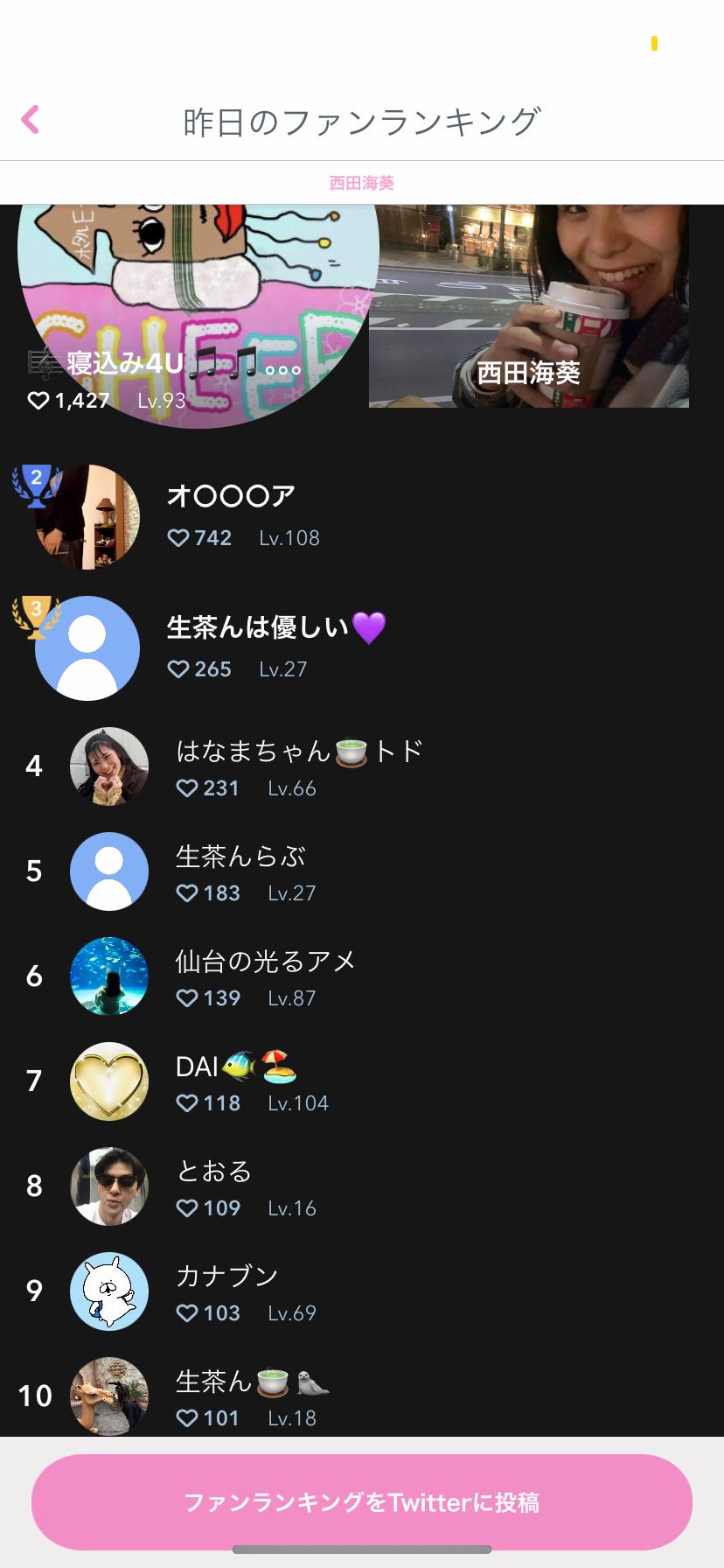Open 西田海葵 streamer photo tile

coord(528,306)
